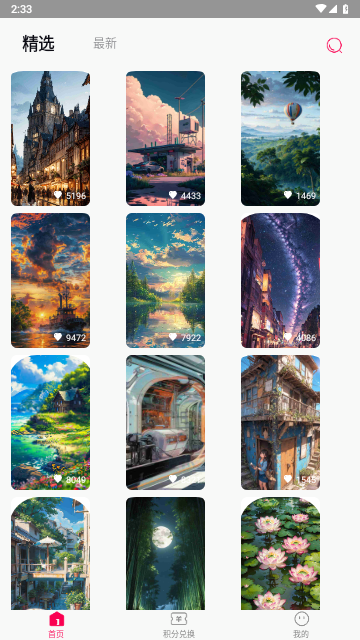Open the bamboo forest moon wallpaper
360x640 pixels.
click(165, 553)
